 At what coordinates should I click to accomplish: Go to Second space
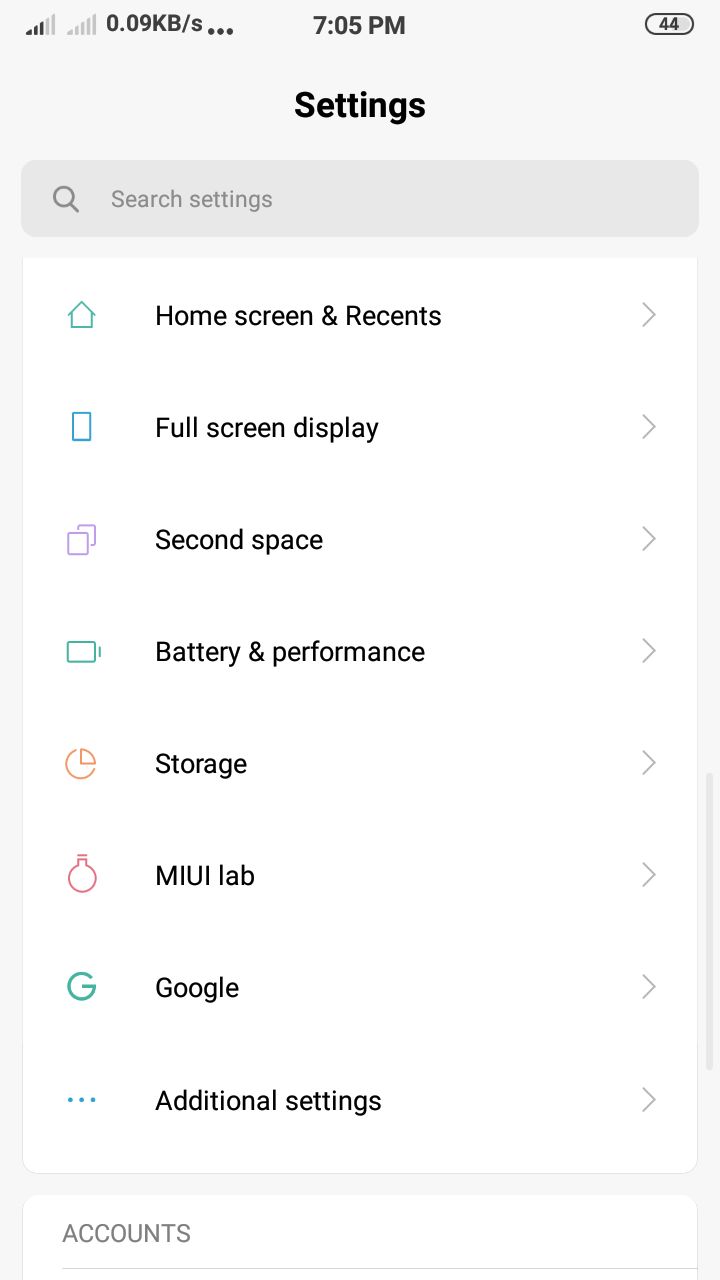pyautogui.click(x=360, y=540)
